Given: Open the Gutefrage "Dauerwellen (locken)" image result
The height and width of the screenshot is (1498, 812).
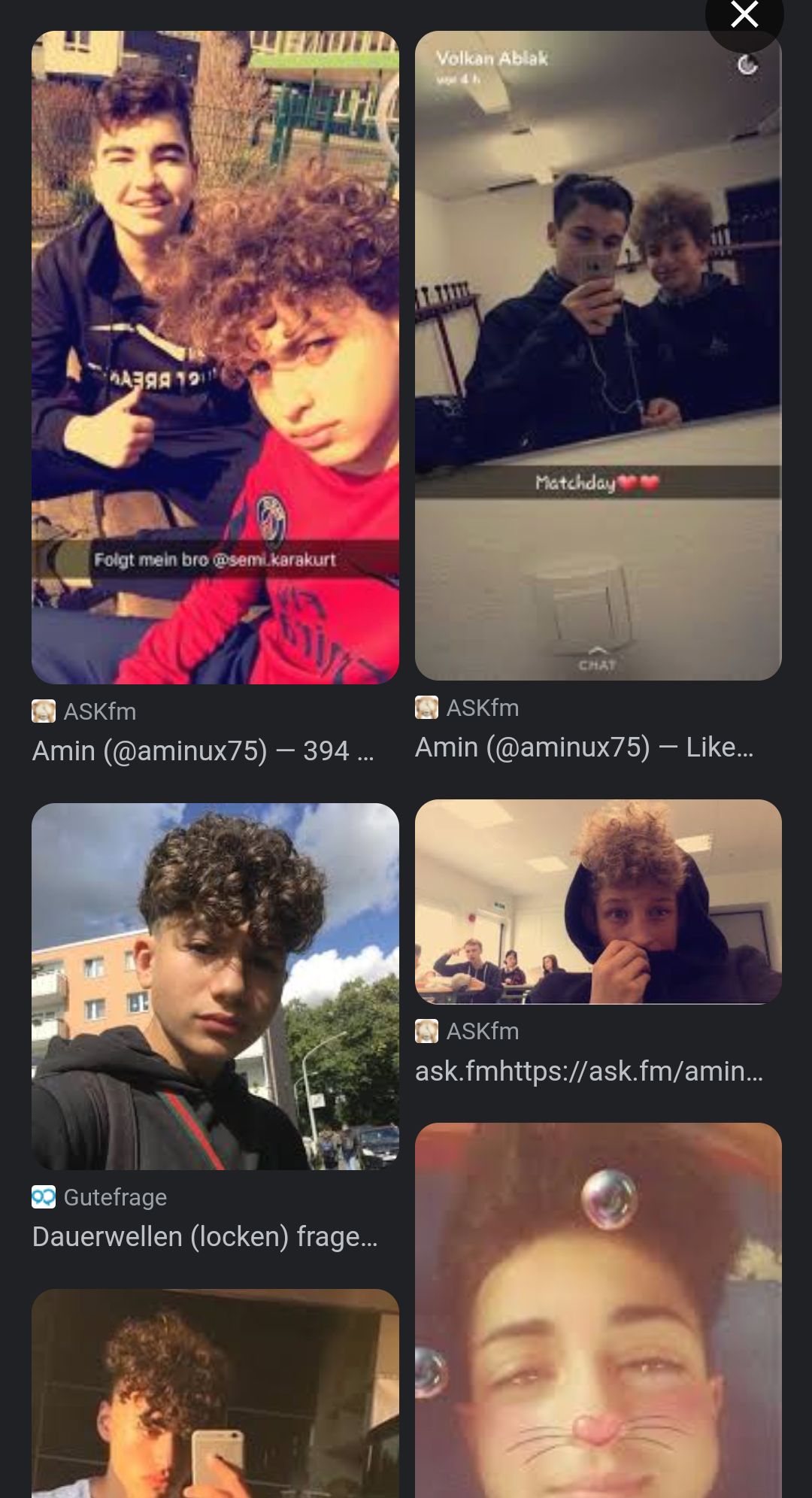Looking at the screenshot, I should pyautogui.click(x=215, y=986).
